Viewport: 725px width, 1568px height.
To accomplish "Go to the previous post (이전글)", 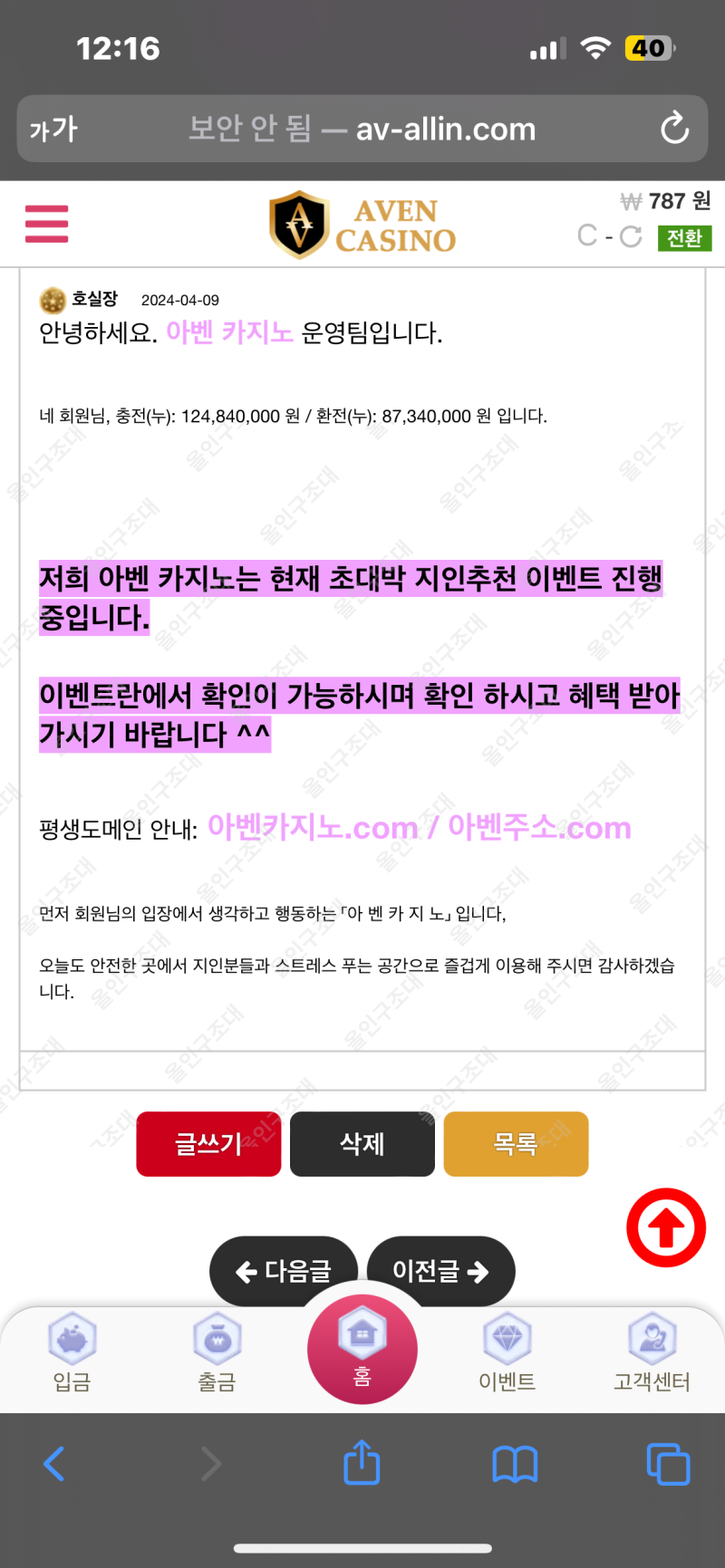I will (440, 1272).
